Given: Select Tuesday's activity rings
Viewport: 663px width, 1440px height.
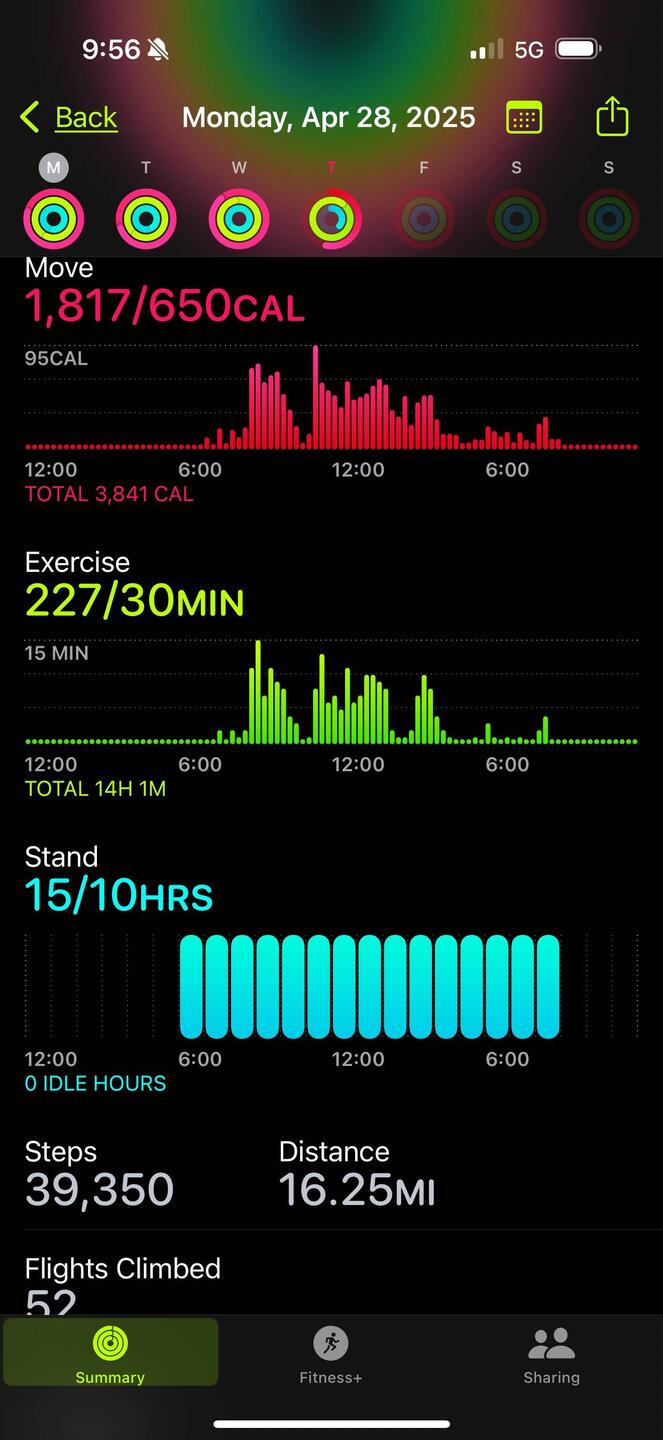Looking at the screenshot, I should pyautogui.click(x=146, y=217).
